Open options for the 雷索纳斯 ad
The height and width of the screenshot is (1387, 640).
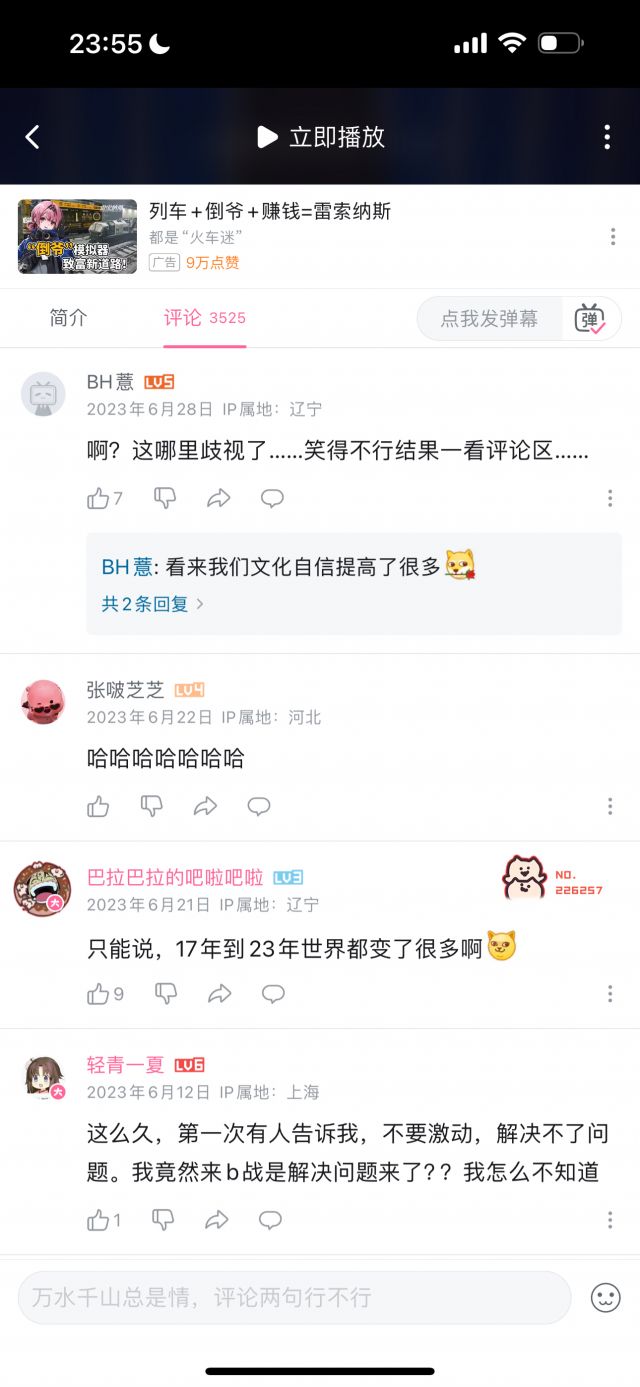pyautogui.click(x=612, y=237)
